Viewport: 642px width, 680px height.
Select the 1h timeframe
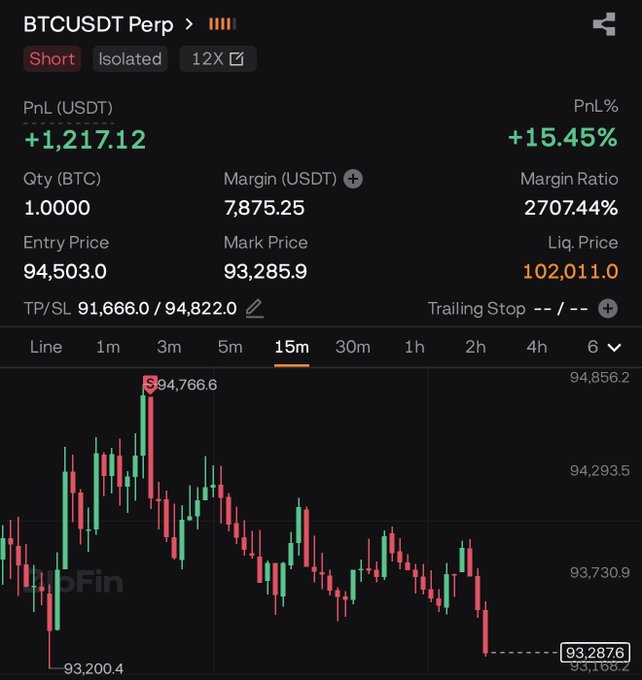(414, 347)
